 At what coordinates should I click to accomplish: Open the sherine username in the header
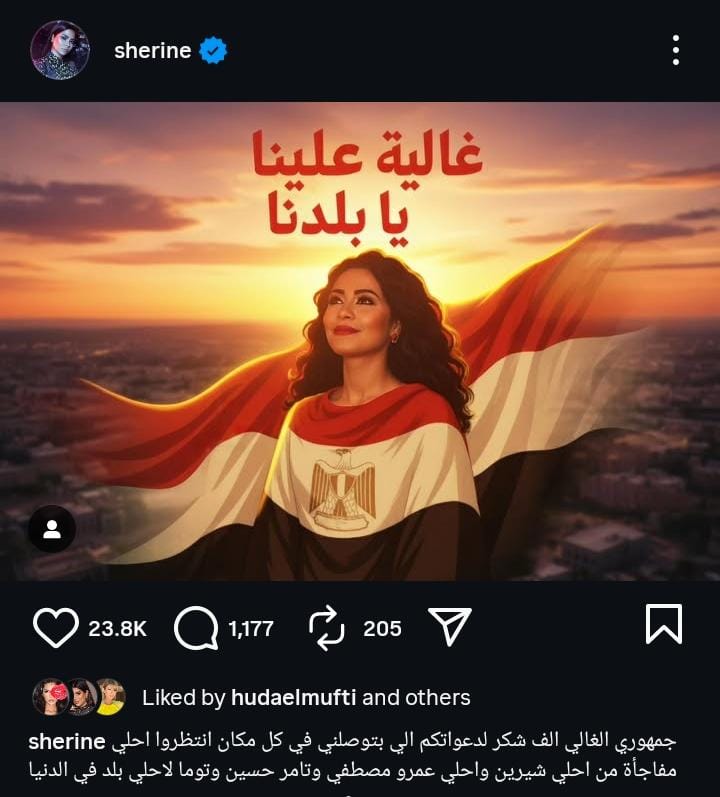(152, 50)
